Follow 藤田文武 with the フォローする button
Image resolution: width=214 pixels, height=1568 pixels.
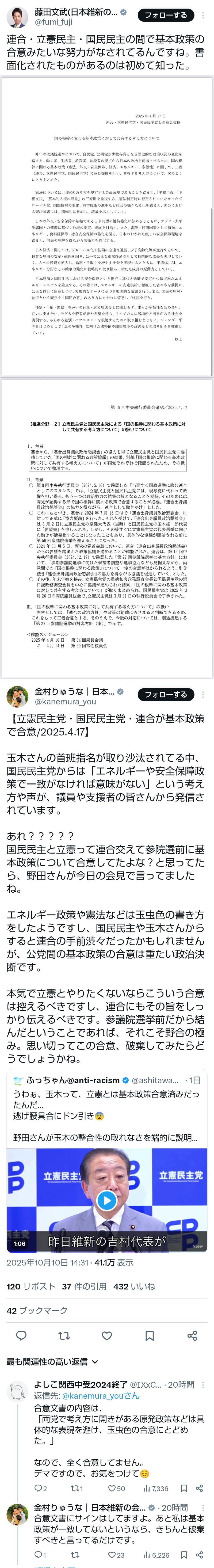(x=165, y=15)
